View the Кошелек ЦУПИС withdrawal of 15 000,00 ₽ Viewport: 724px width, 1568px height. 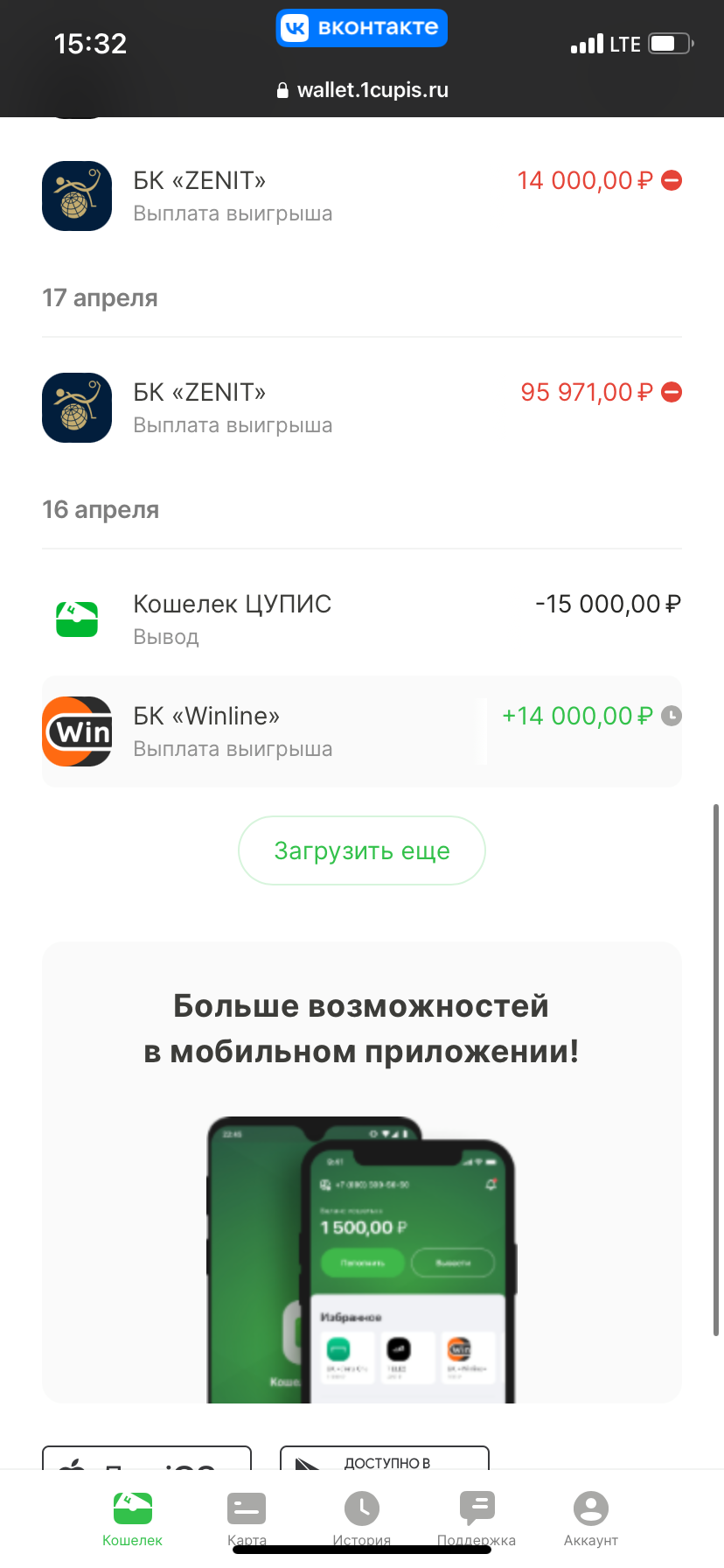(x=362, y=619)
